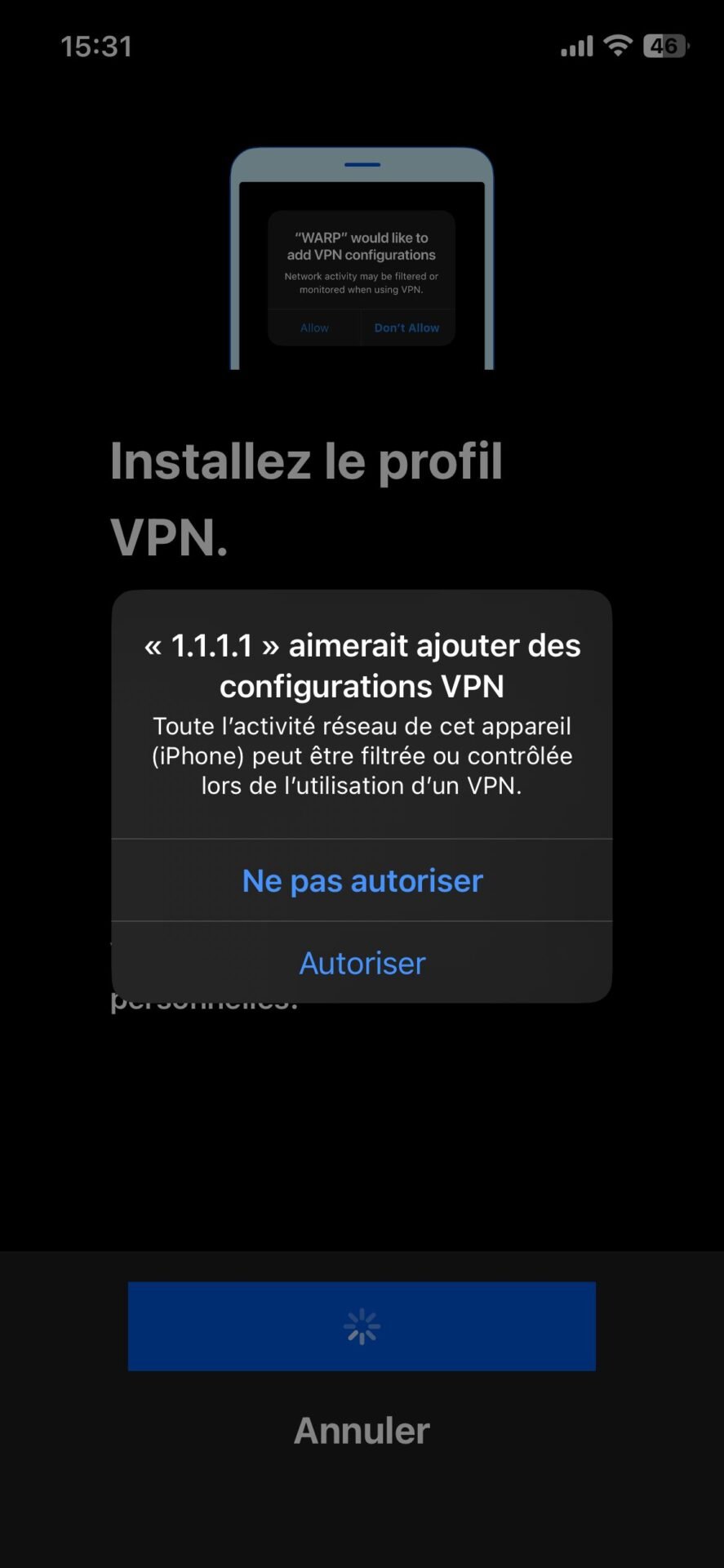Choose Ne pas autoriser in the dialog
The width and height of the screenshot is (724, 1568).
pos(362,880)
